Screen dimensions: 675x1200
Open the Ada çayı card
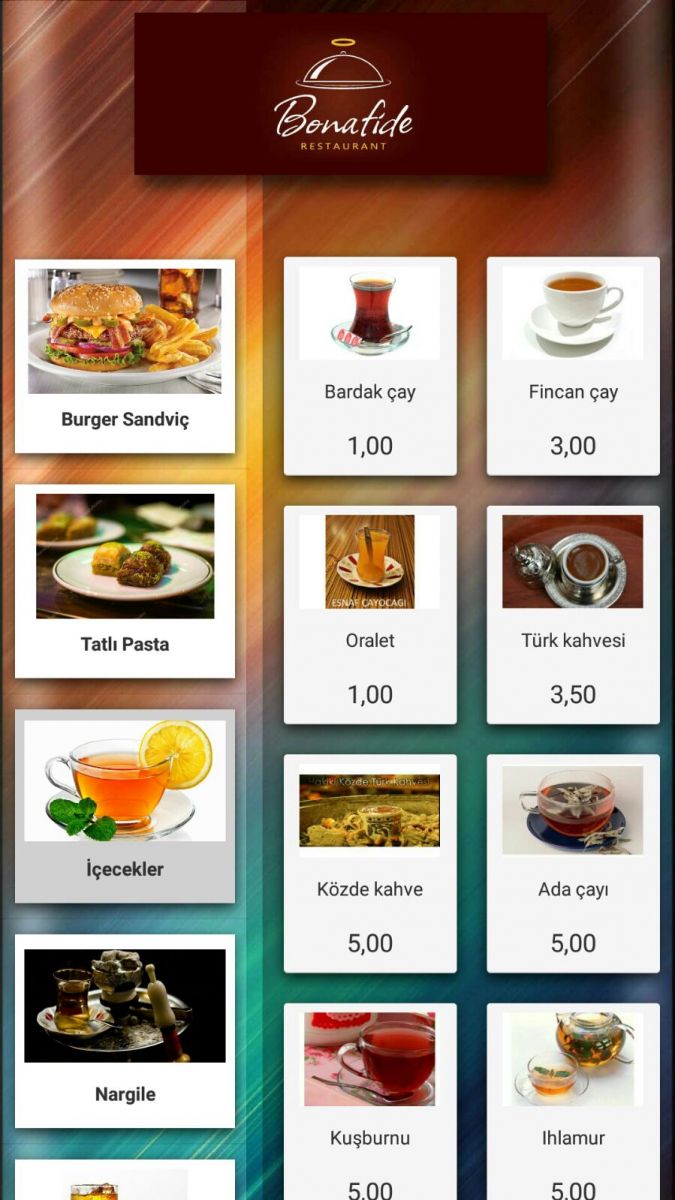[573, 864]
